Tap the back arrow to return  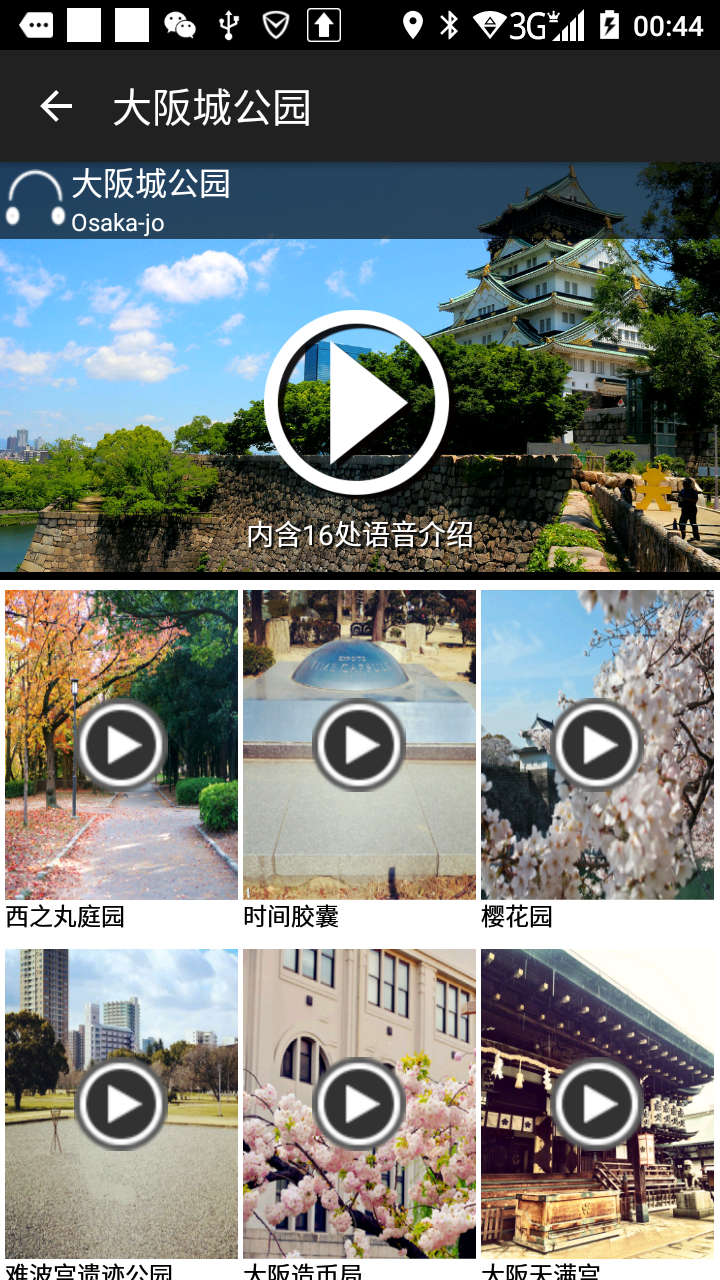[55, 104]
